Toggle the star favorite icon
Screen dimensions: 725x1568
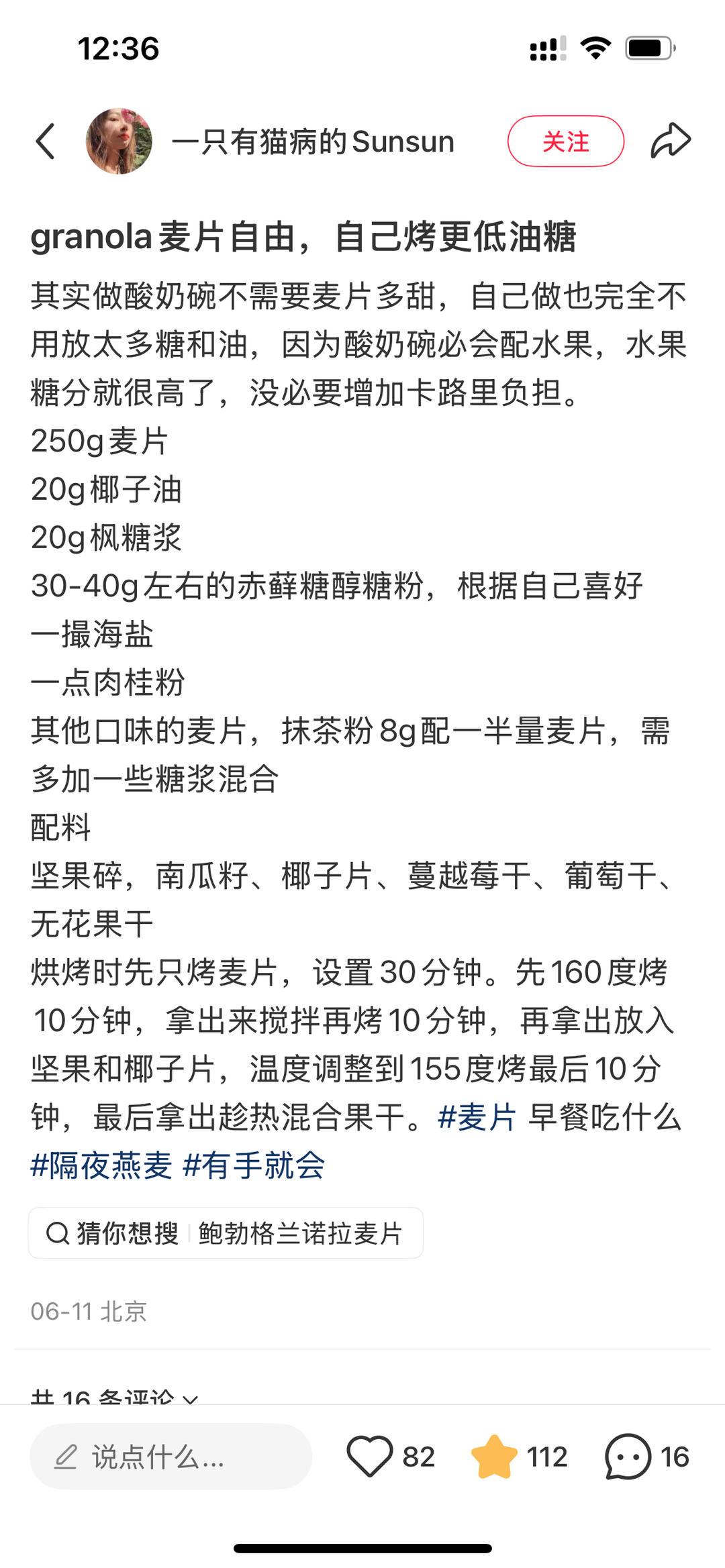pos(494,1457)
